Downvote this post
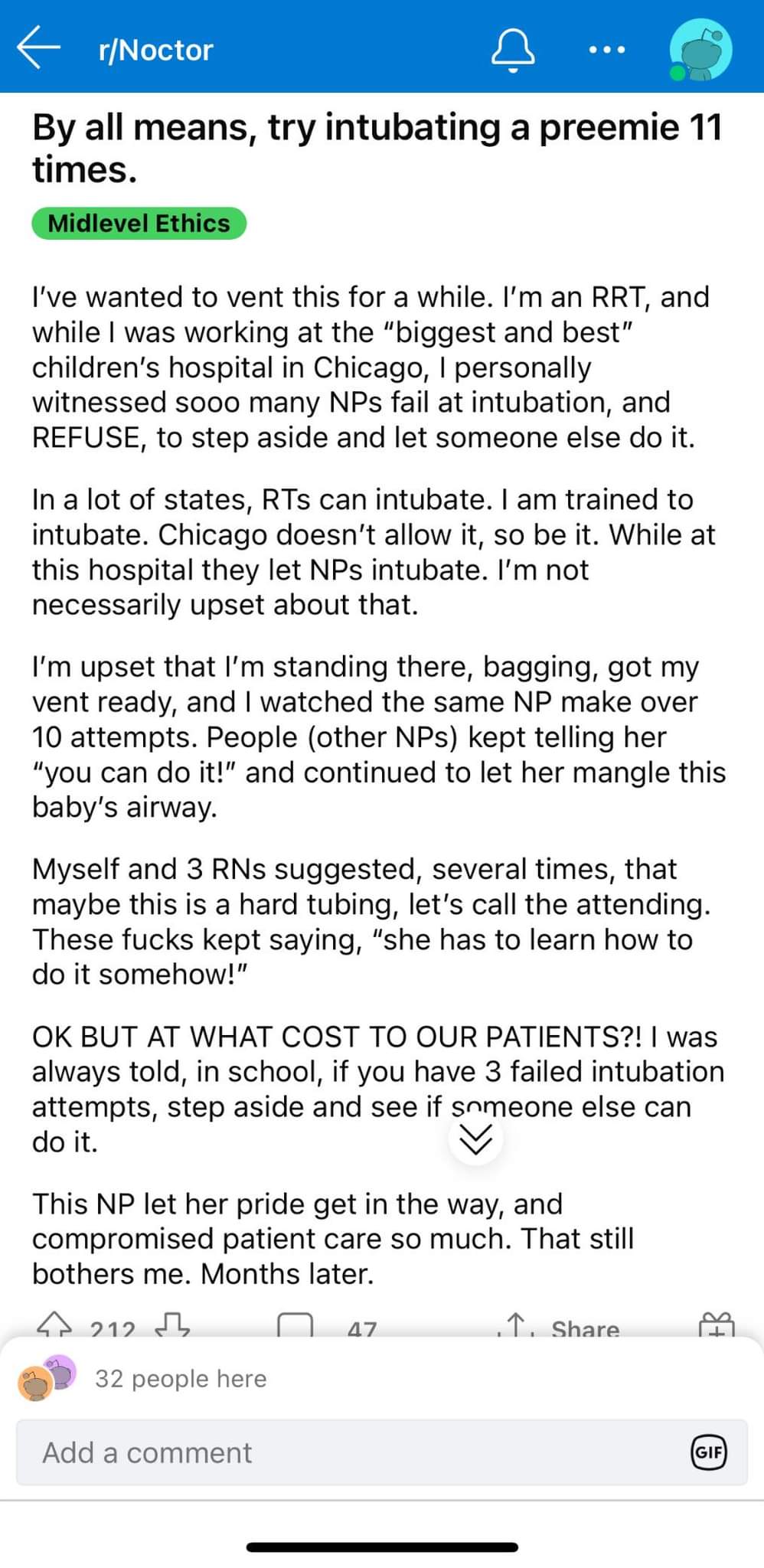The height and width of the screenshot is (1568, 764). [172, 1324]
